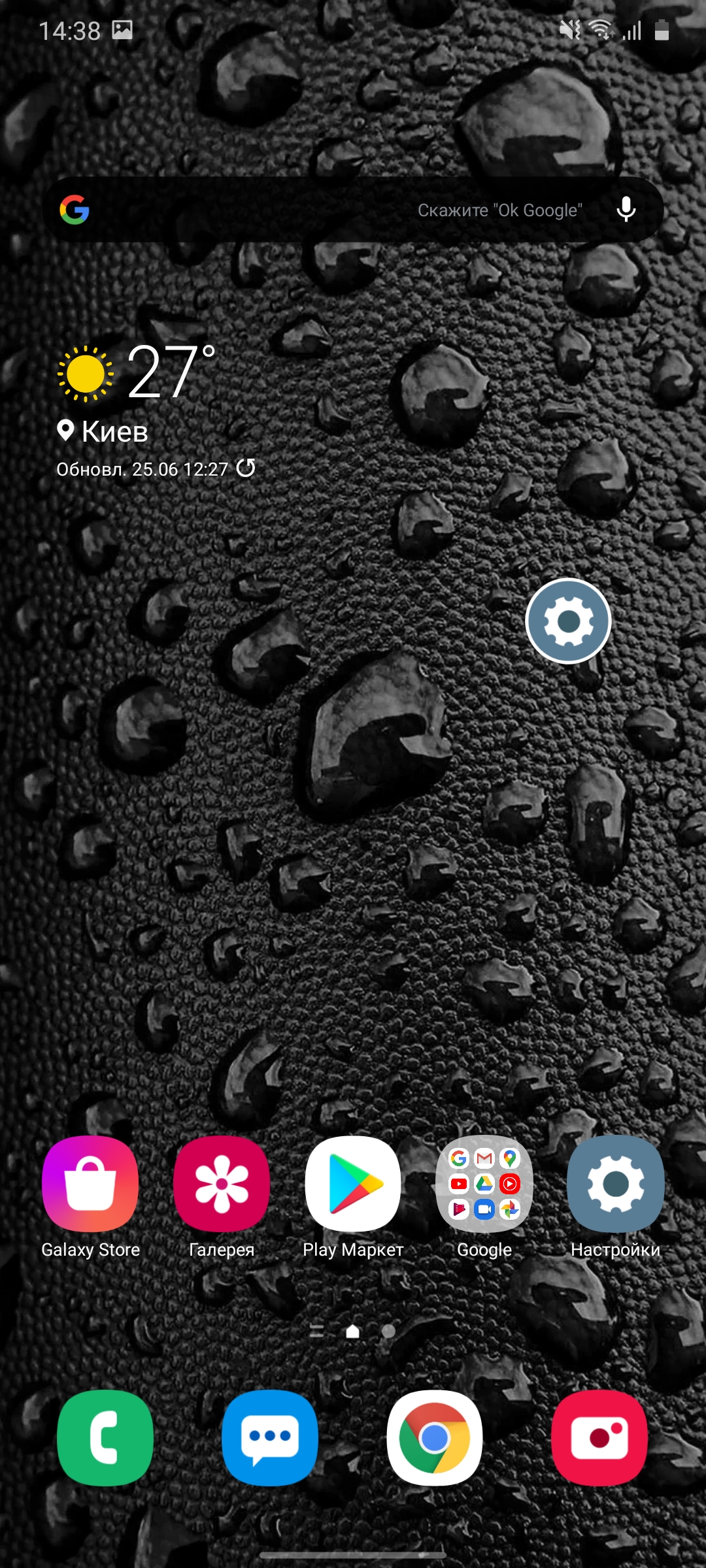This screenshot has width=706, height=1568.
Task: Go to the next home page dot
Action: pos(388,1331)
